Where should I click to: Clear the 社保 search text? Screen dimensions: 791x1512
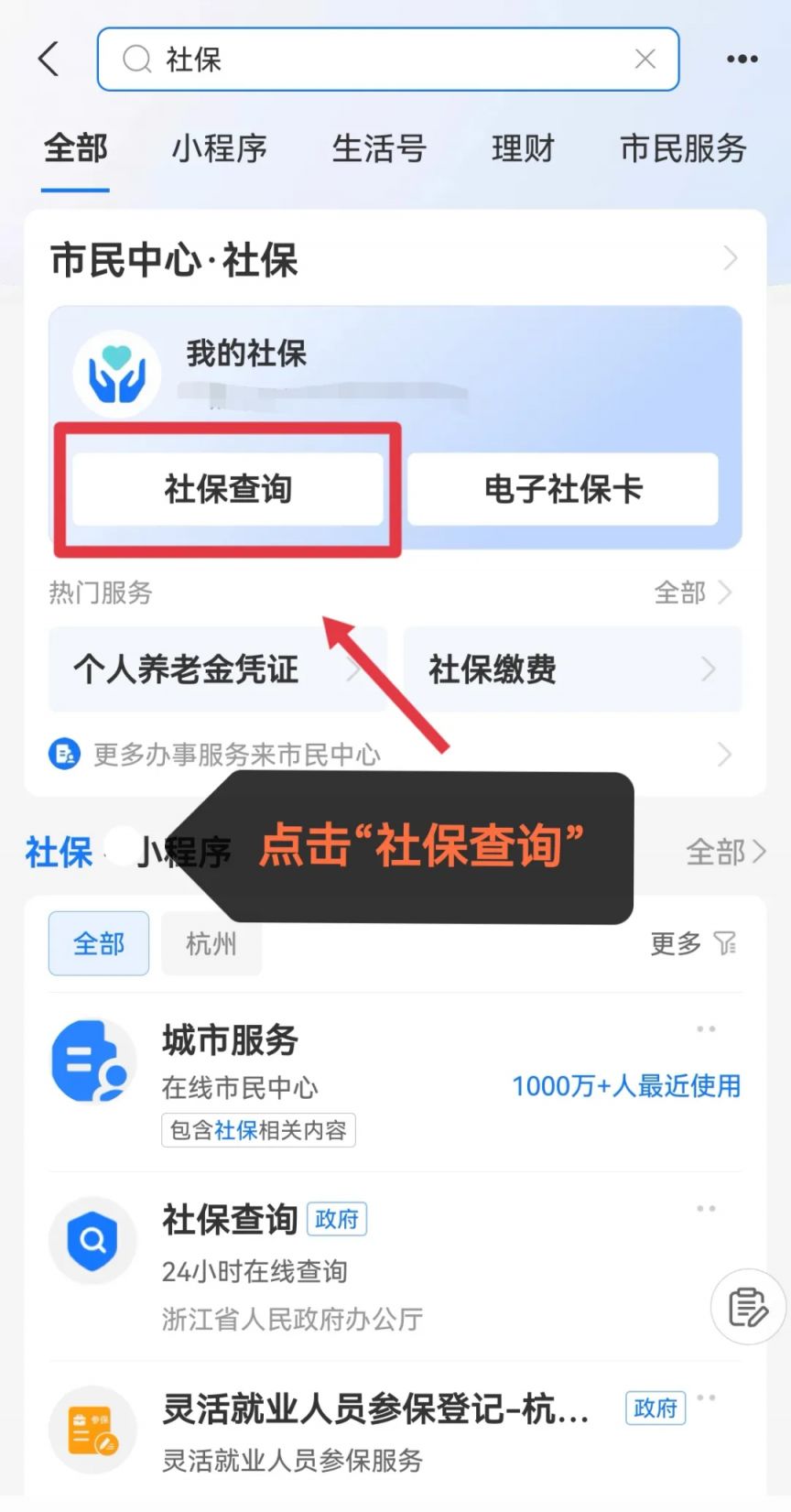pyautogui.click(x=645, y=60)
